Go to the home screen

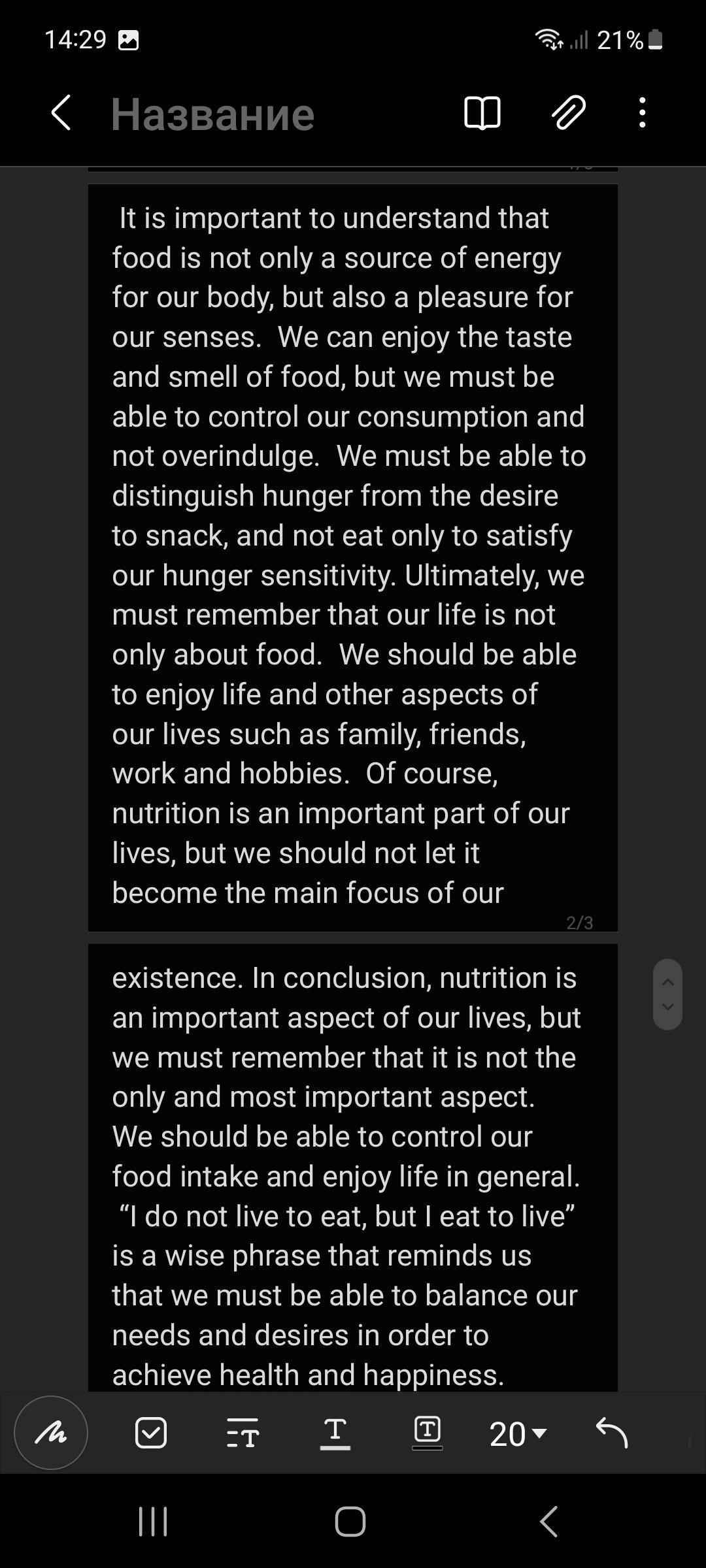click(350, 1522)
